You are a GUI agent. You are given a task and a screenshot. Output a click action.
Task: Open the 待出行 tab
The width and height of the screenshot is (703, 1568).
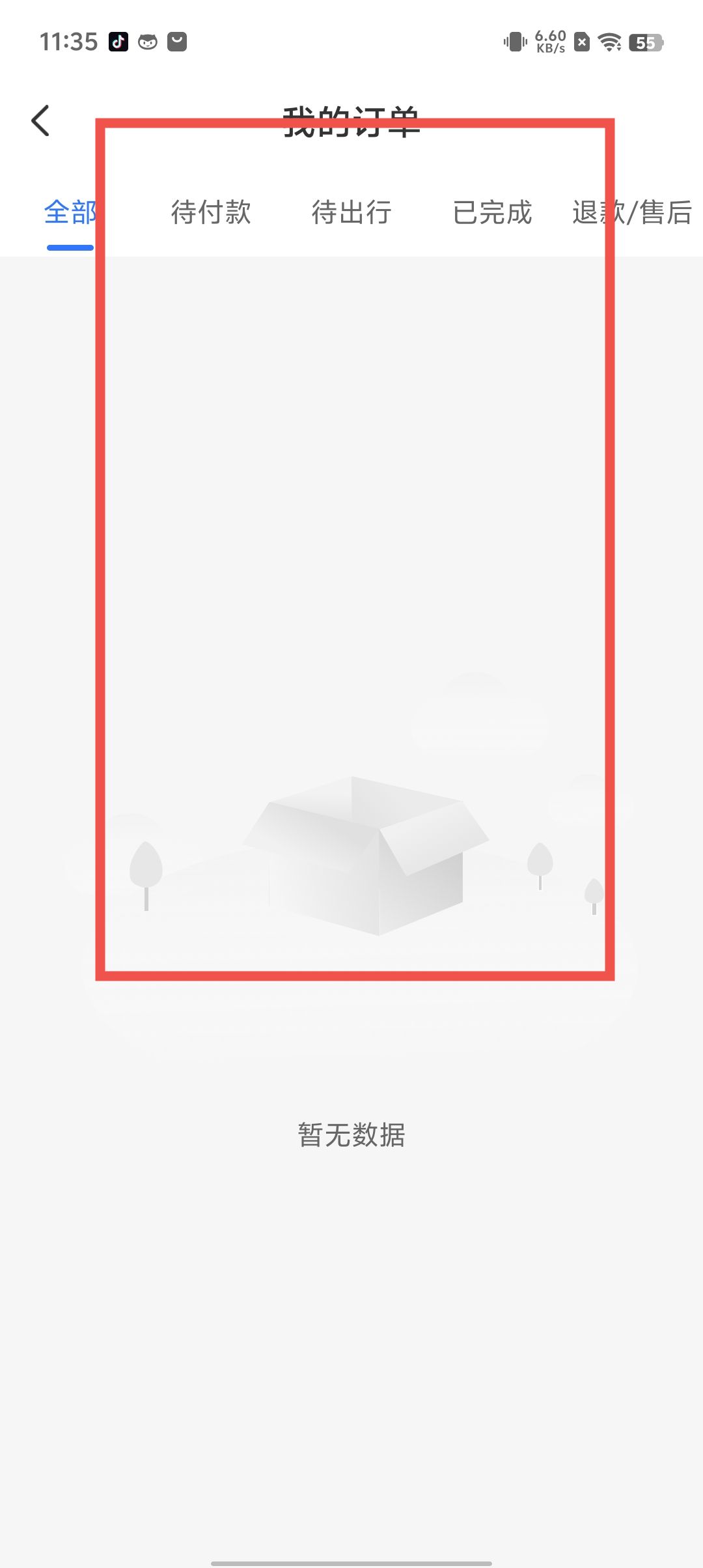[x=351, y=212]
